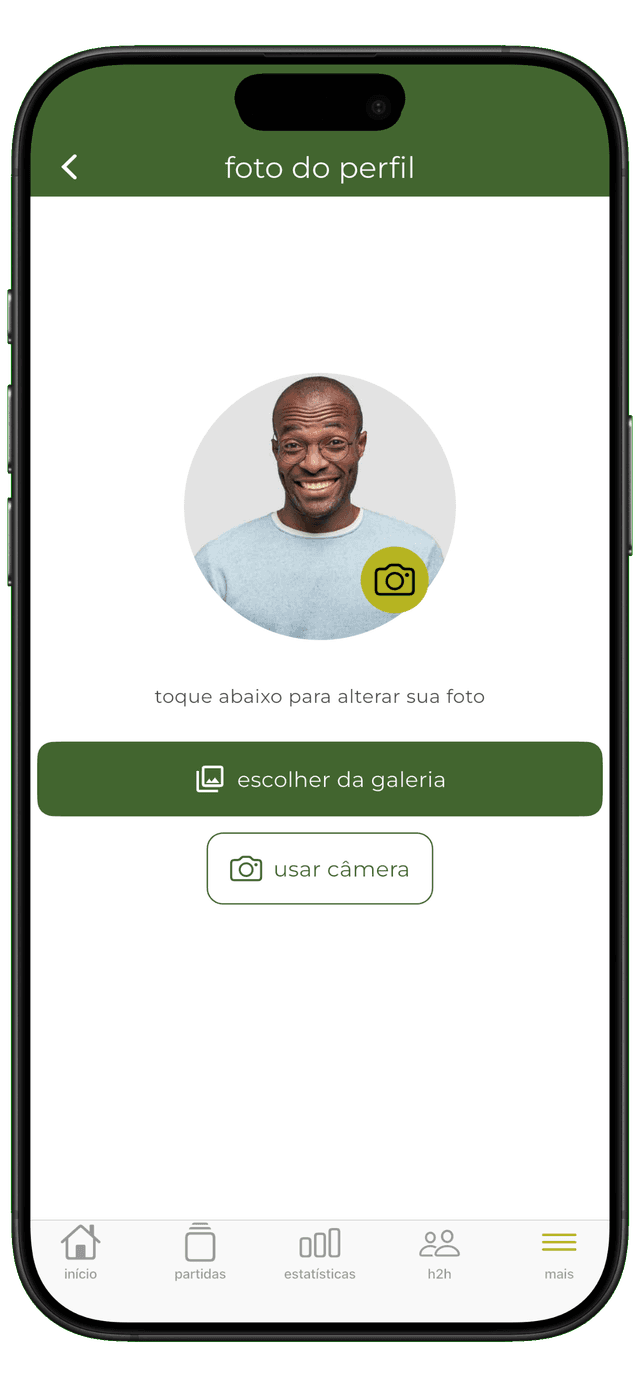Go back from foto do perfil
Screen dimensions: 640x1387
pos(69,167)
